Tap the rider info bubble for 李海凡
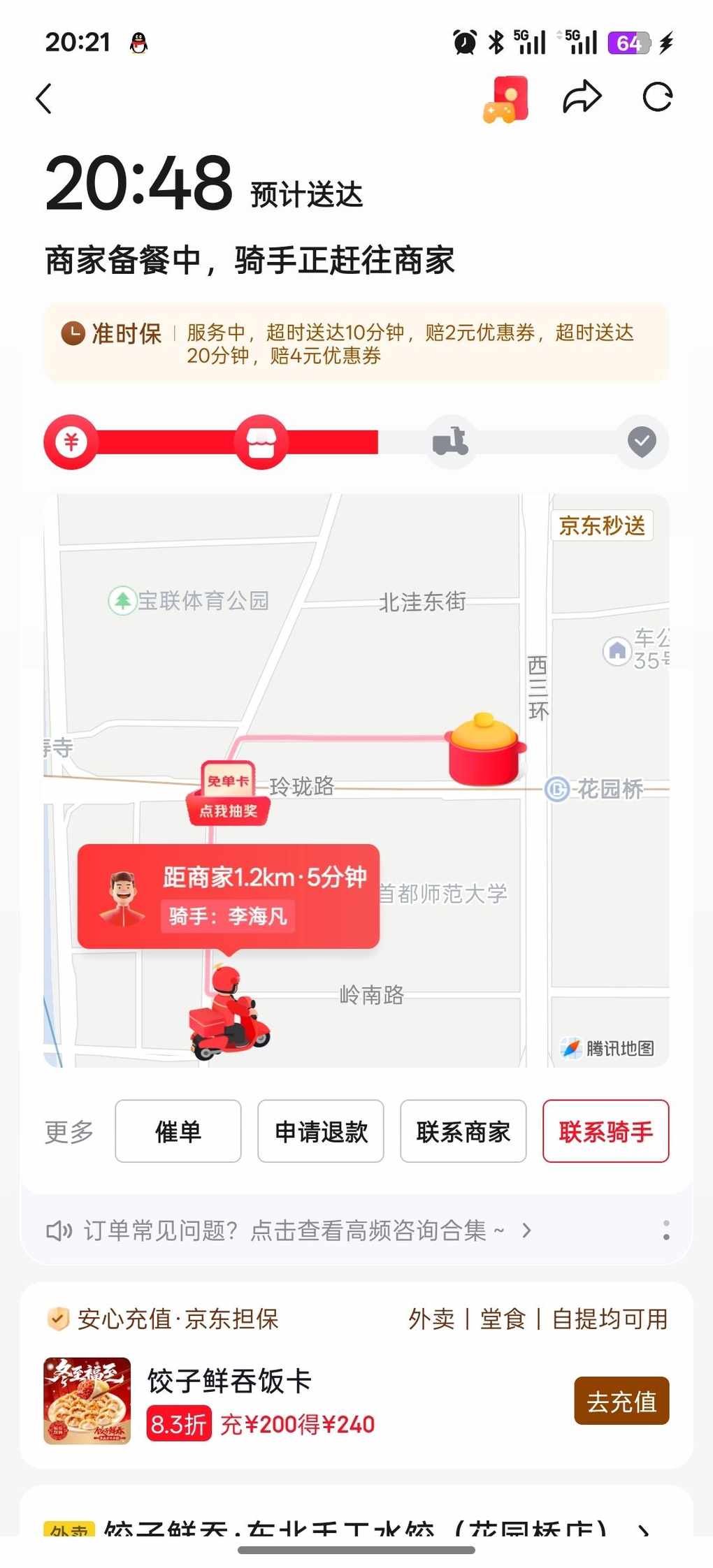Viewport: 713px width, 1568px height. 229,896
